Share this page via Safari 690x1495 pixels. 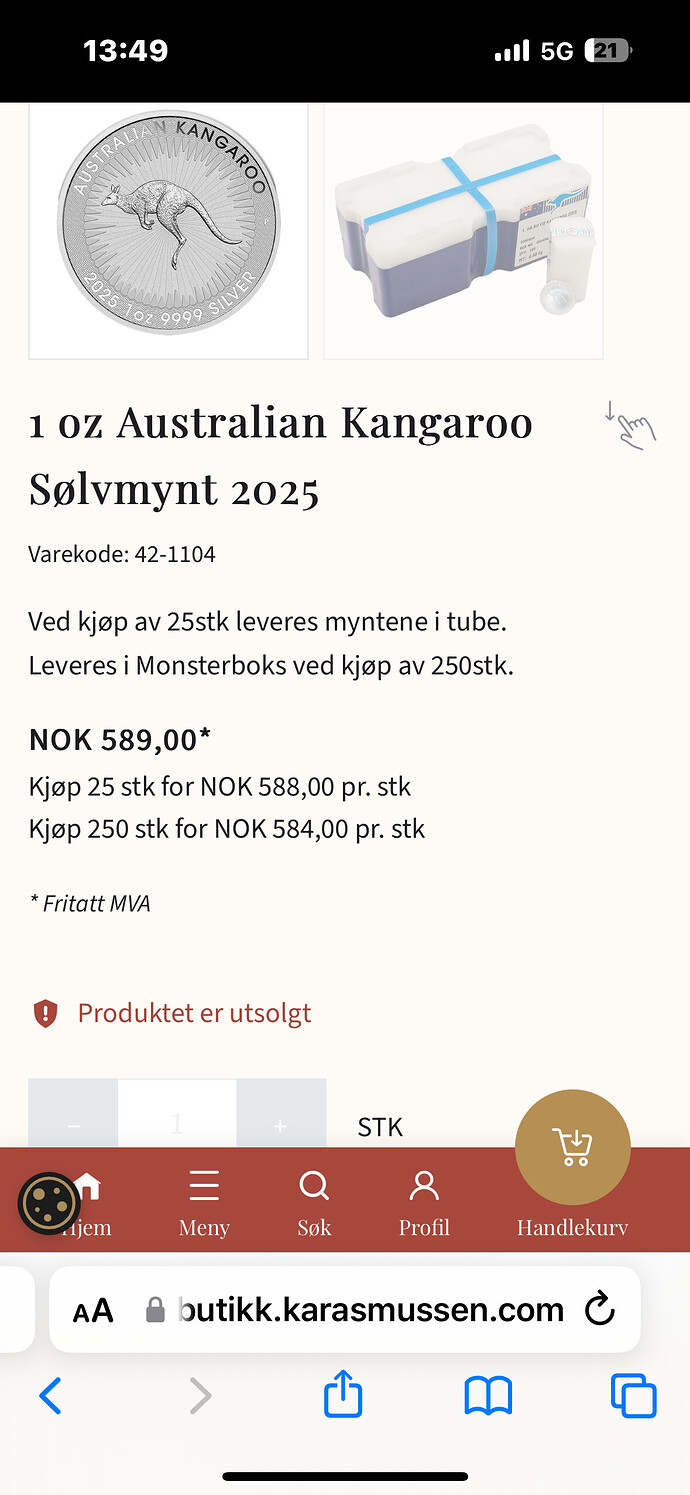(x=343, y=1394)
